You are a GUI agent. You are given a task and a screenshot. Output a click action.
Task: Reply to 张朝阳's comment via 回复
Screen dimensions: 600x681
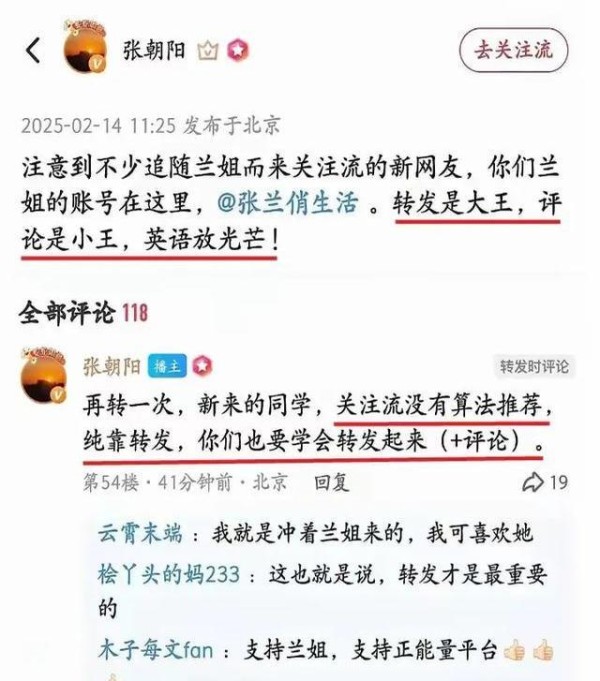331,482
